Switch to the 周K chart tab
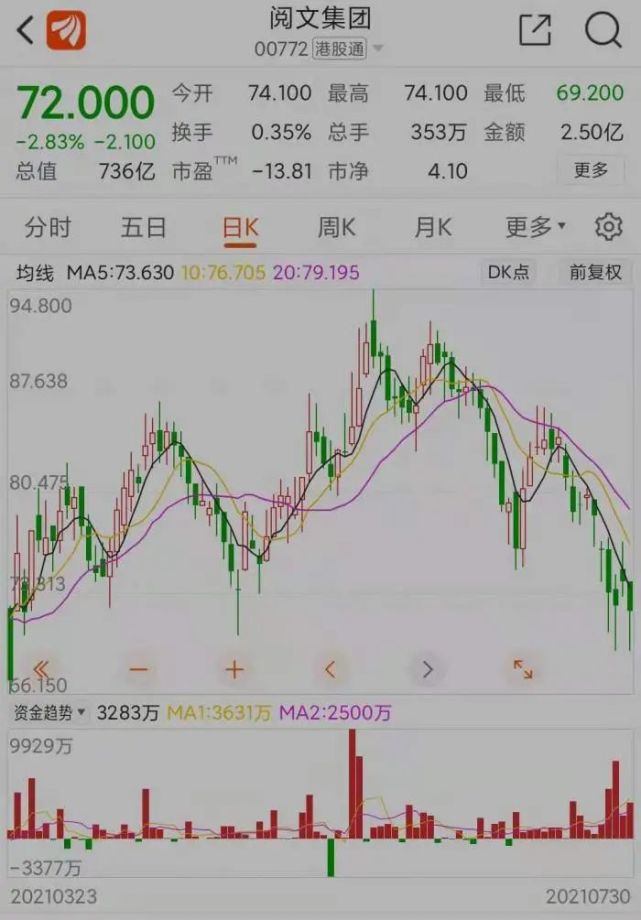This screenshot has width=641, height=920. click(x=336, y=228)
